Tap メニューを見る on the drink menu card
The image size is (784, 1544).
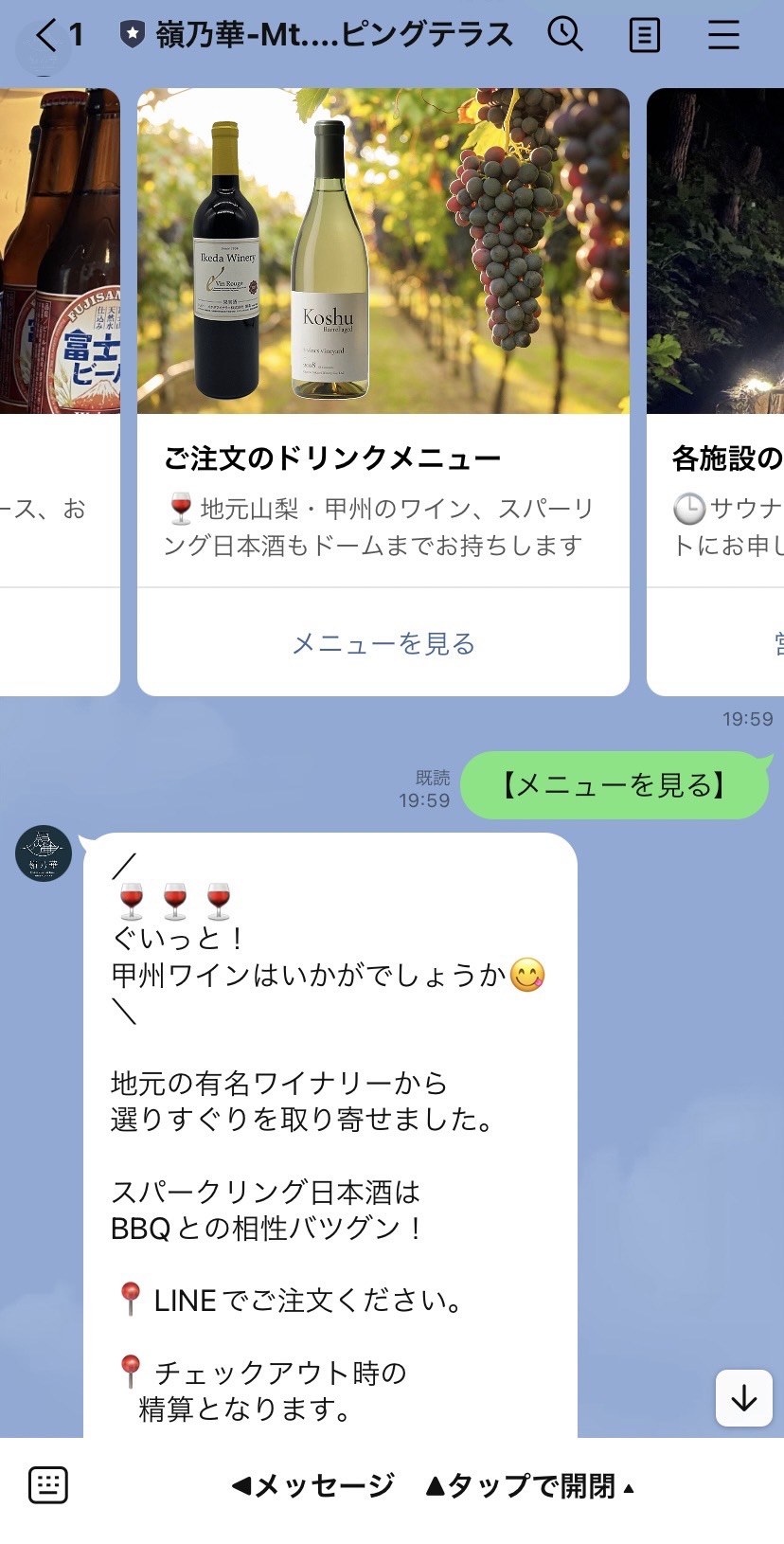(x=383, y=644)
